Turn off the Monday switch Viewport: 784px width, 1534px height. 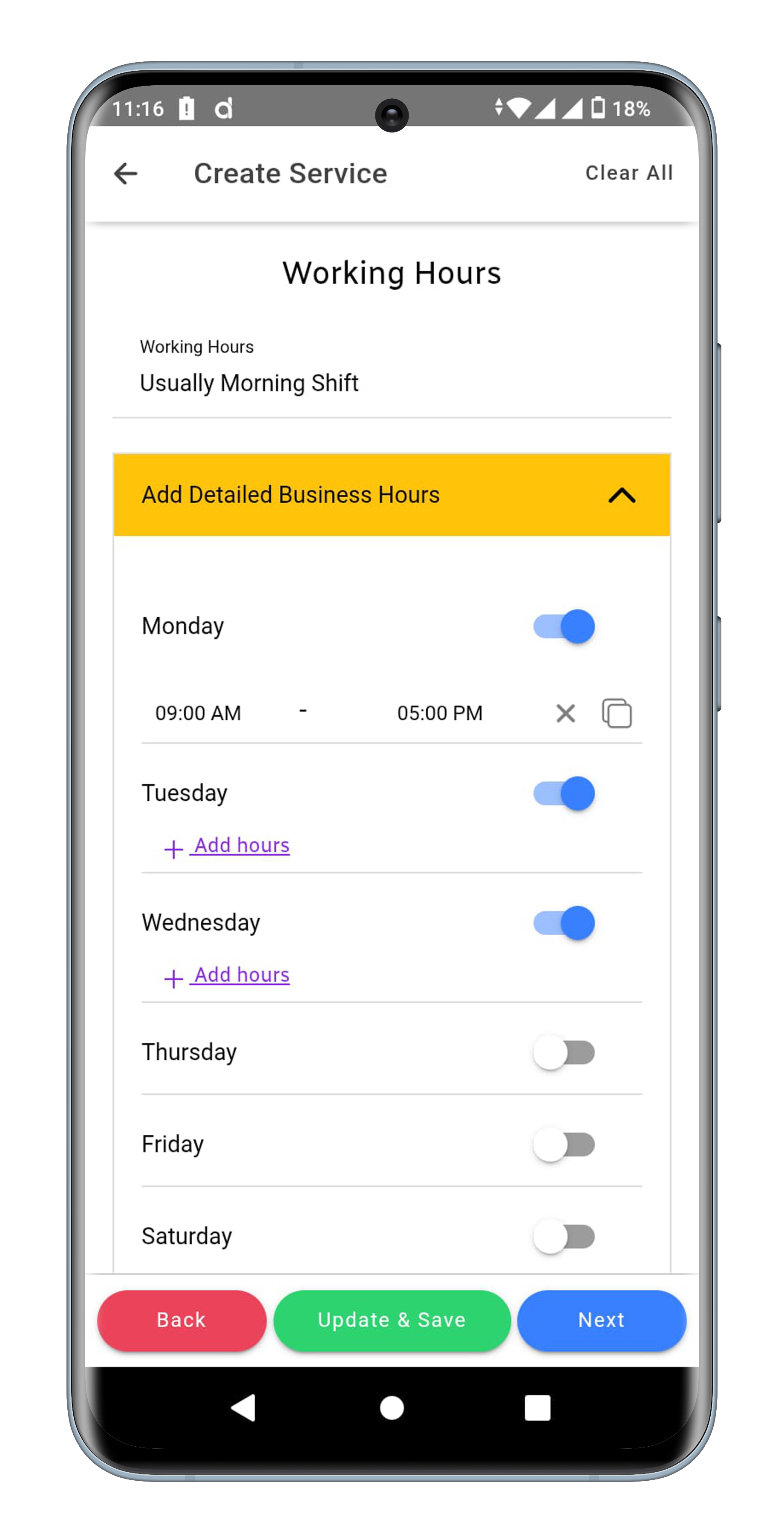(x=564, y=626)
